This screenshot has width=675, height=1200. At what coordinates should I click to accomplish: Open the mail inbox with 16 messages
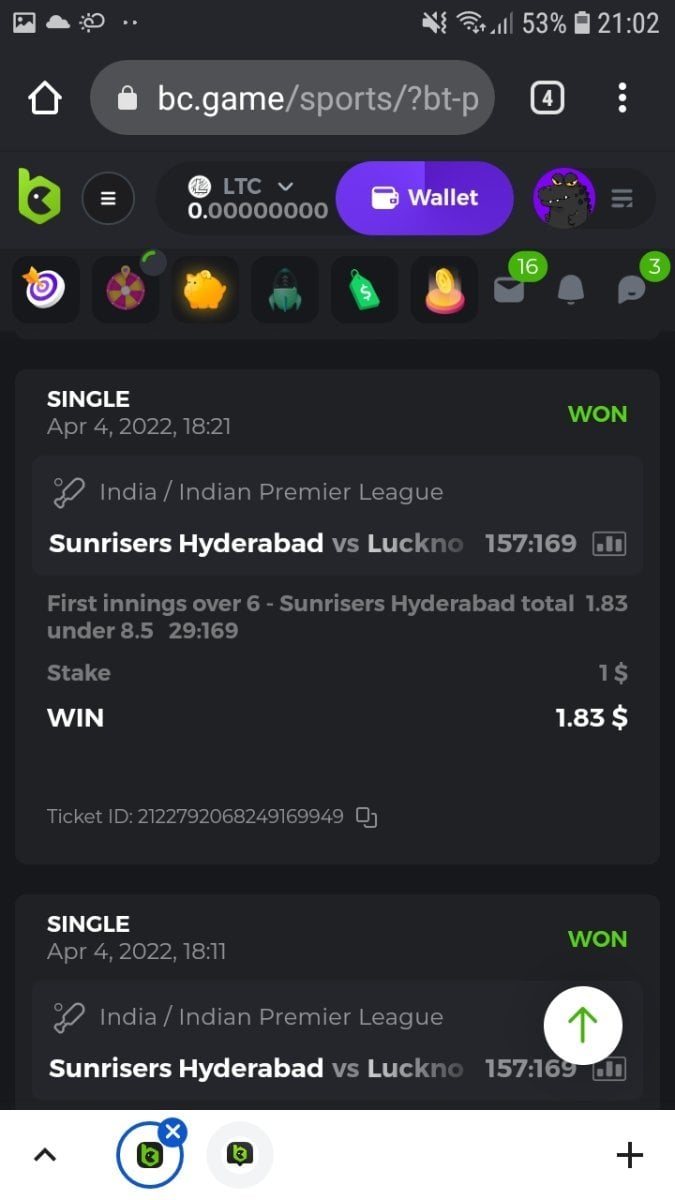click(509, 290)
